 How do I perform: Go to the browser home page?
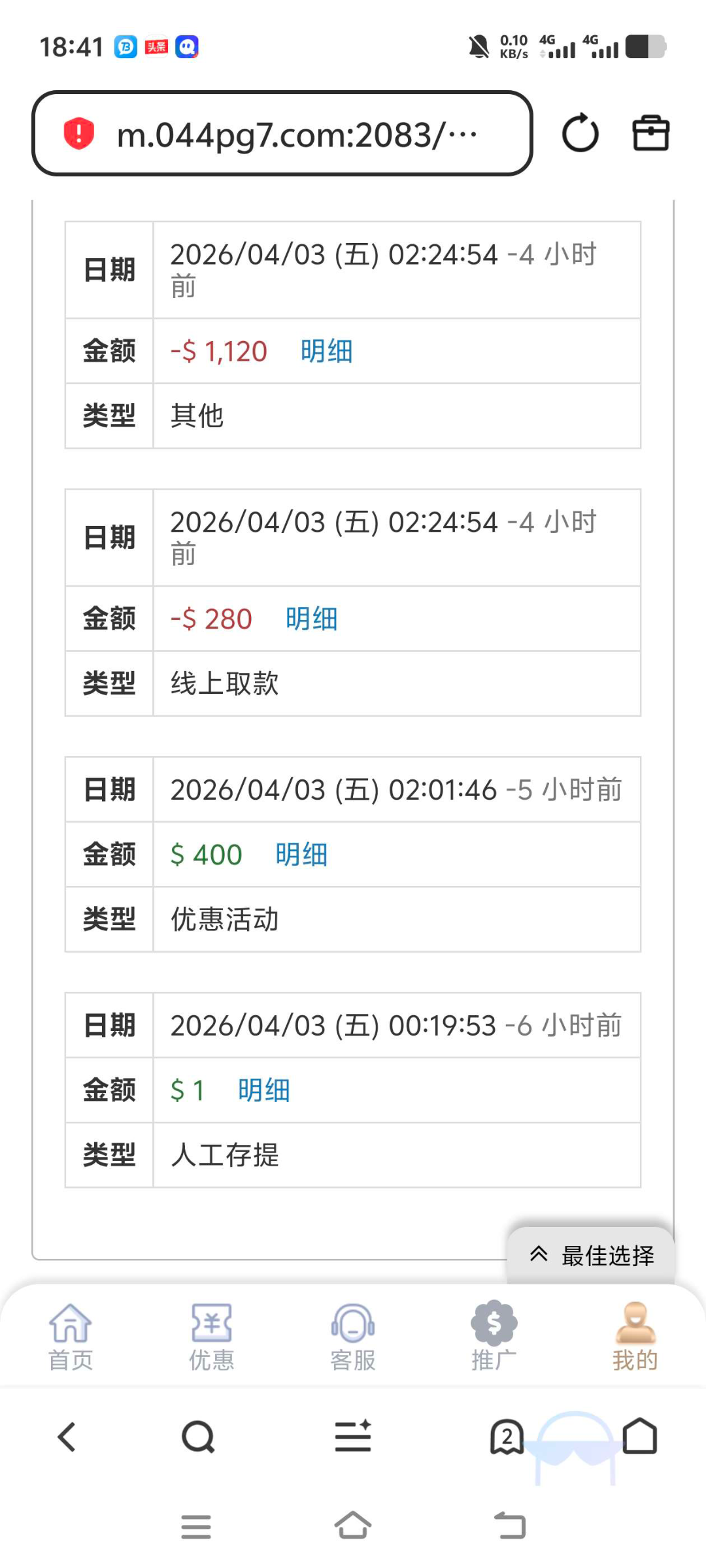click(639, 1436)
